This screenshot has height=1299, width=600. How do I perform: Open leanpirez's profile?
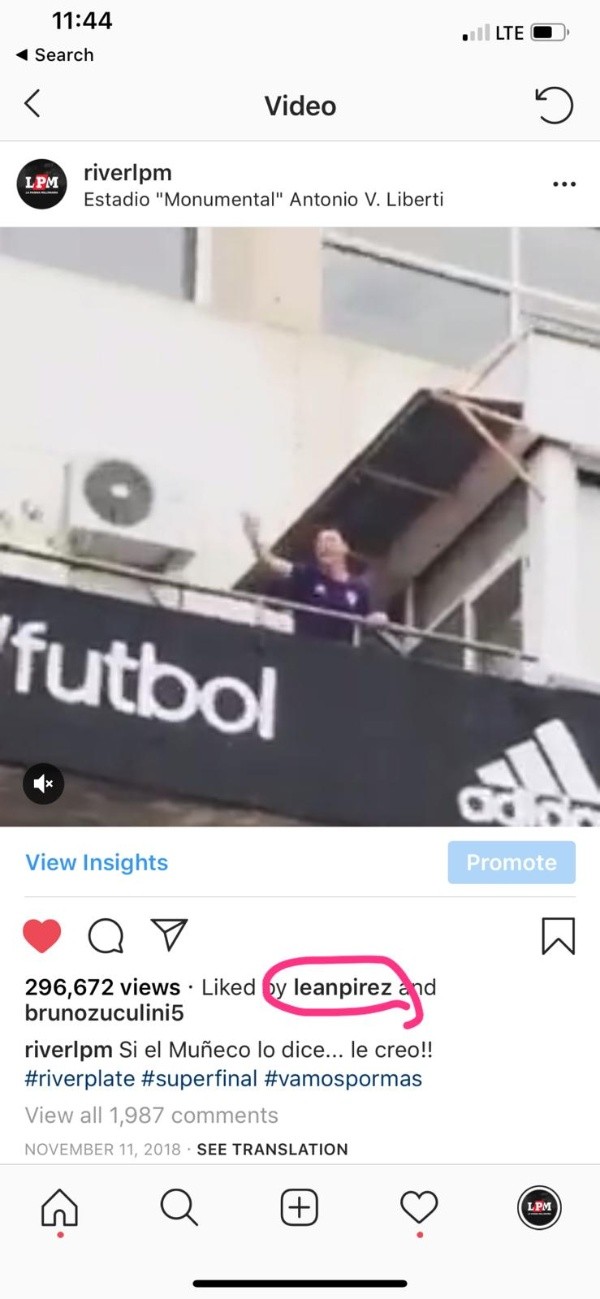click(x=342, y=988)
